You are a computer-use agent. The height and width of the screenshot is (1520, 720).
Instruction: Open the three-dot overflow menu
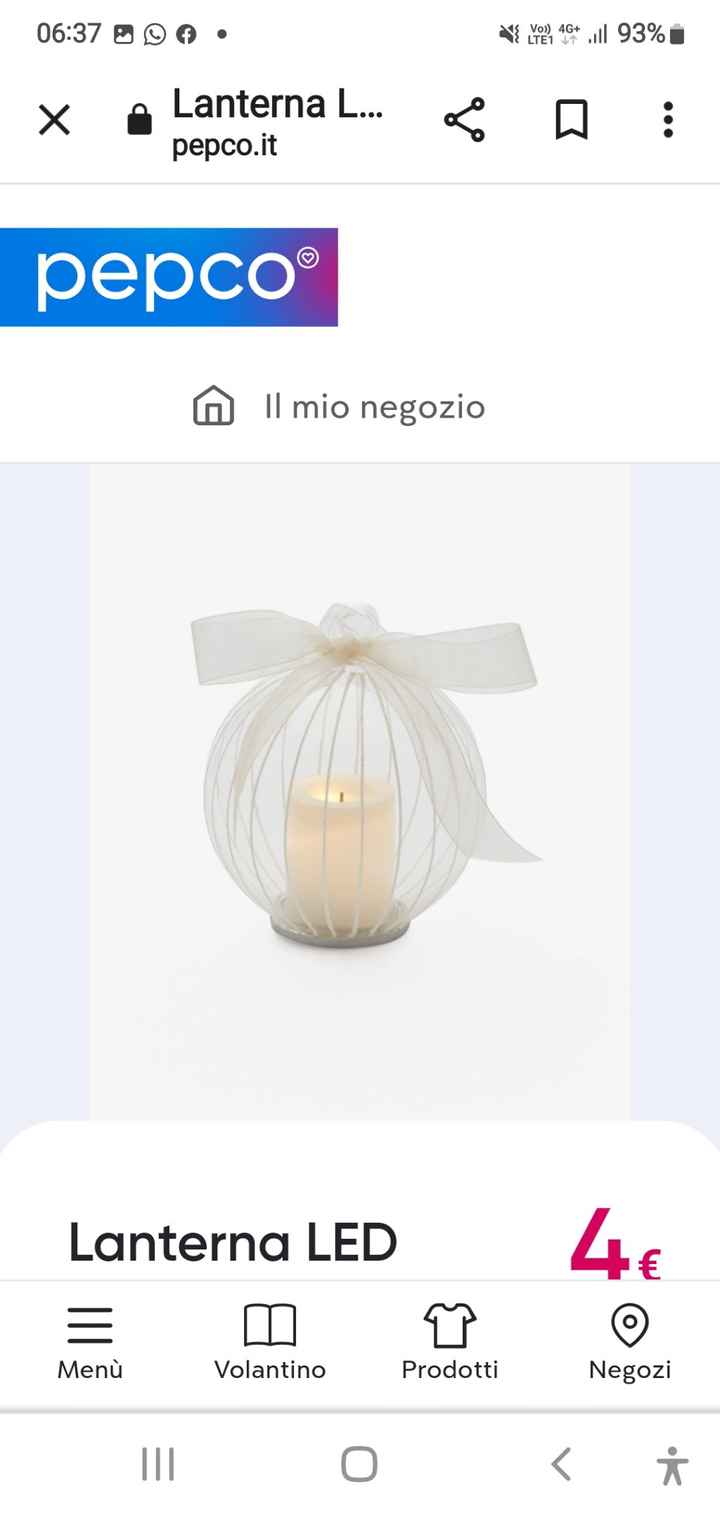click(x=666, y=119)
